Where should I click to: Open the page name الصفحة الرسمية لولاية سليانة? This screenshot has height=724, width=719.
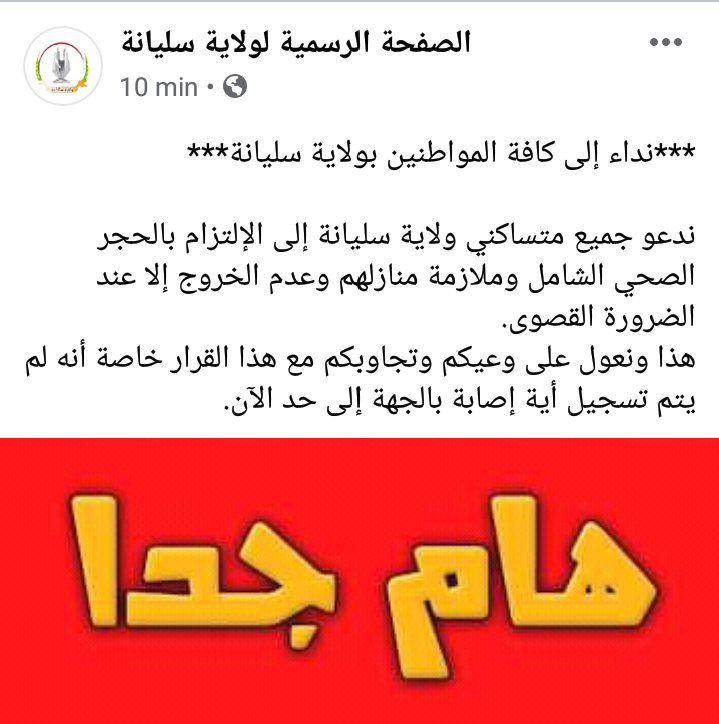click(294, 43)
